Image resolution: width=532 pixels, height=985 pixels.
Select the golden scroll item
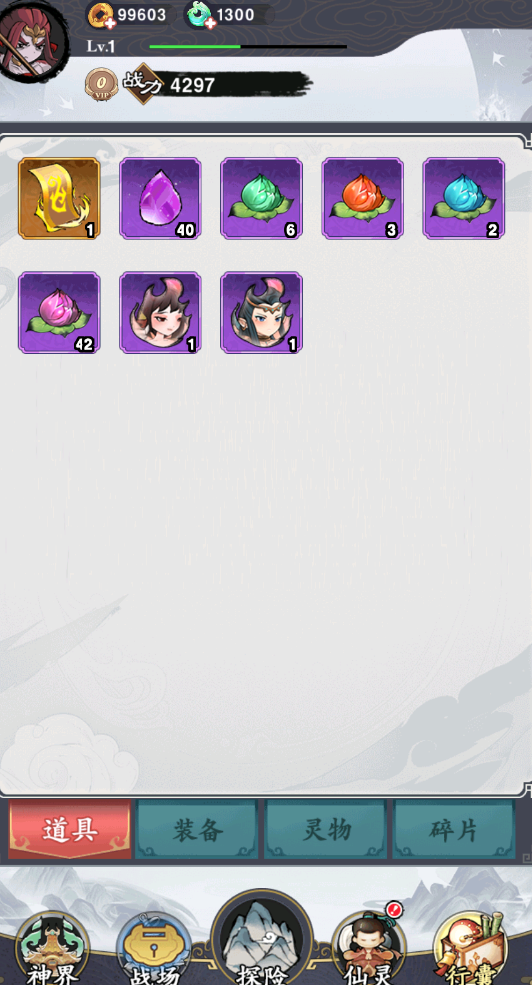click(x=59, y=198)
